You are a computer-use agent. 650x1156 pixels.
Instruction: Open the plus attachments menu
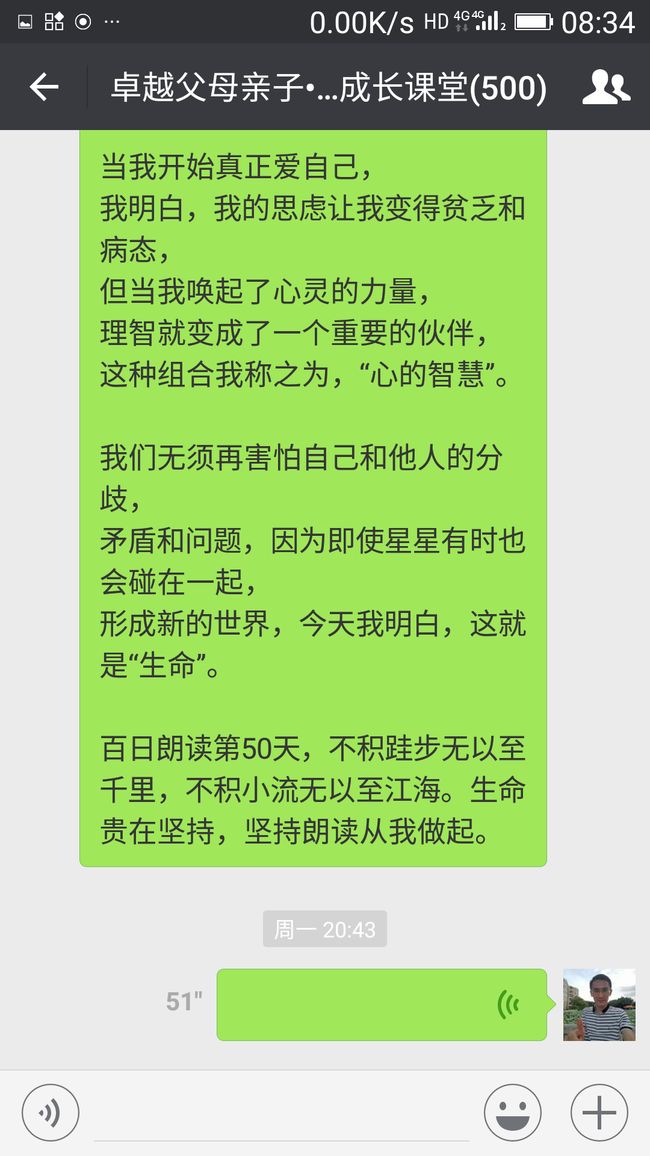pos(599,1113)
